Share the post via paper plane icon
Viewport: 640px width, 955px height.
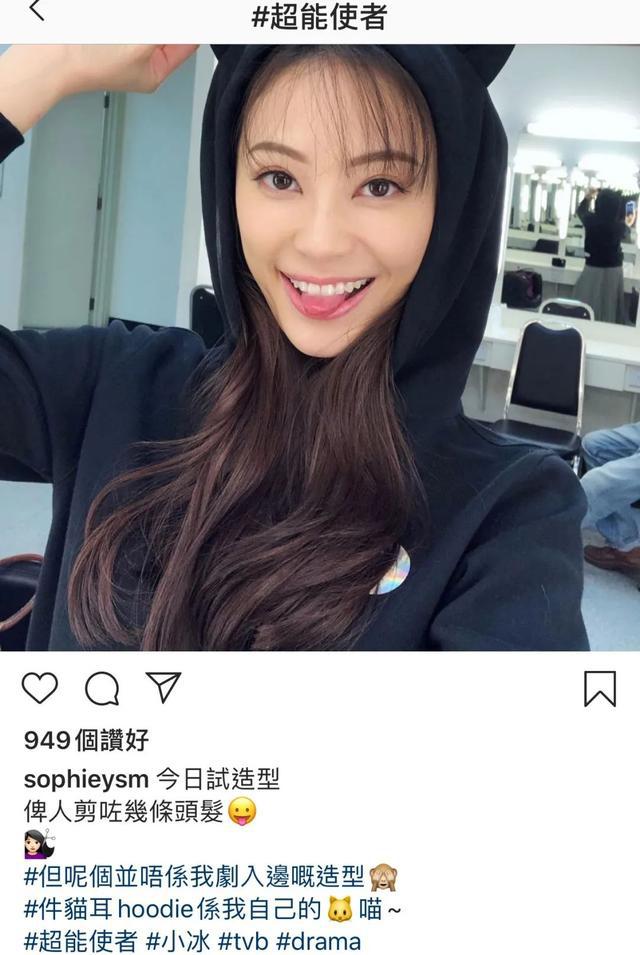(163, 687)
